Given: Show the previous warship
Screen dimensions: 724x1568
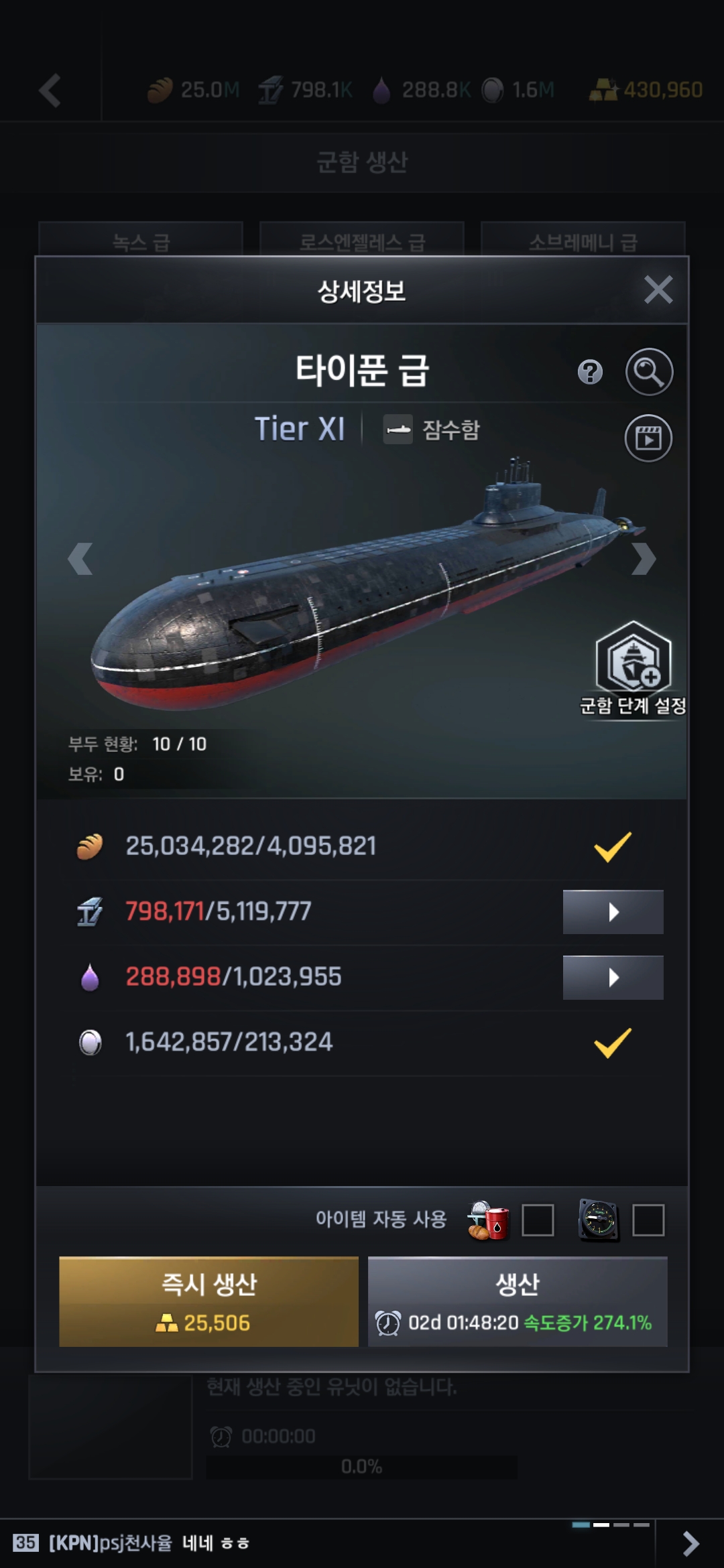Looking at the screenshot, I should [x=80, y=559].
